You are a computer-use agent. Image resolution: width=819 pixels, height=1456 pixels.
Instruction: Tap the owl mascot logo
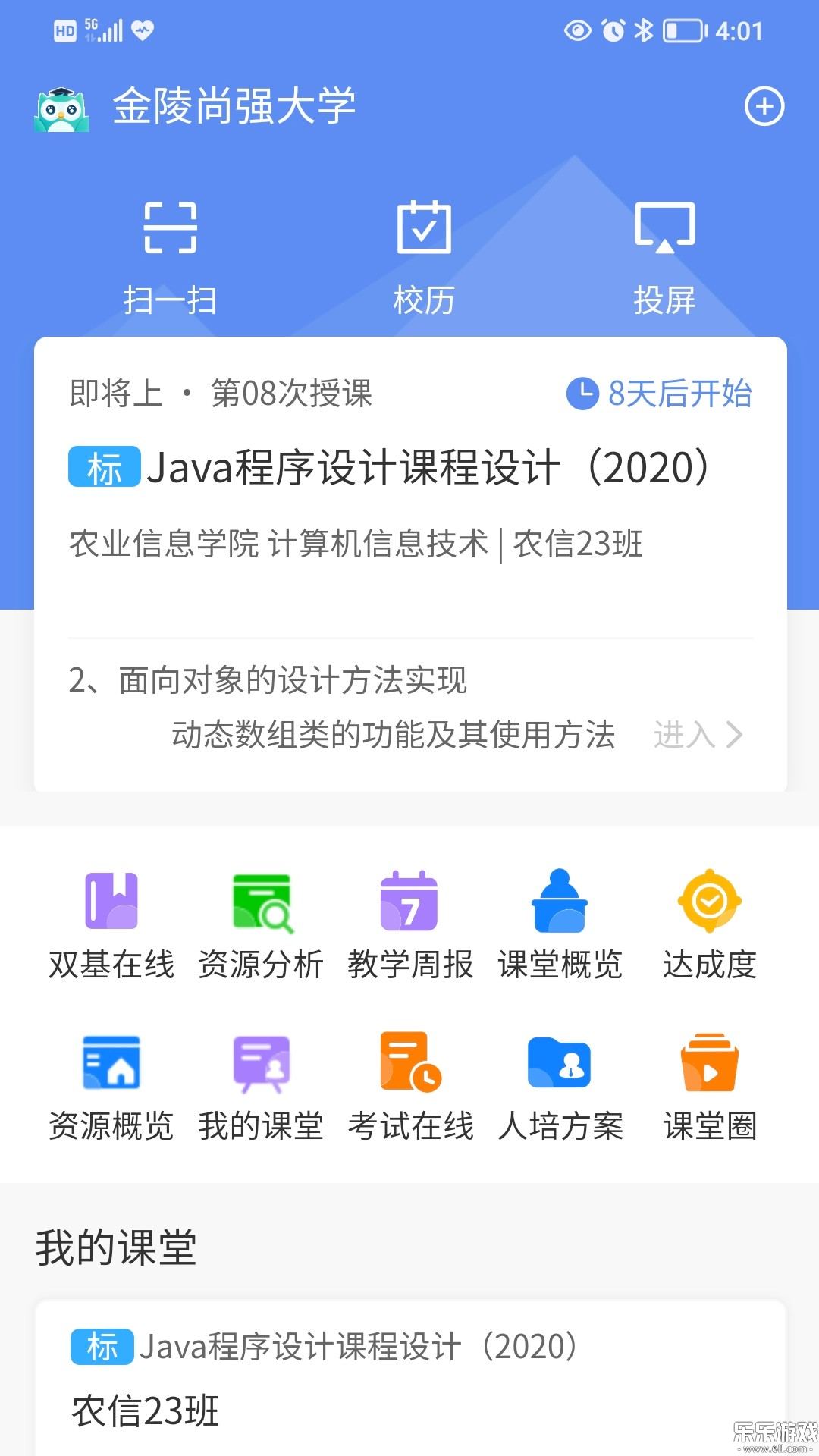coord(58,106)
